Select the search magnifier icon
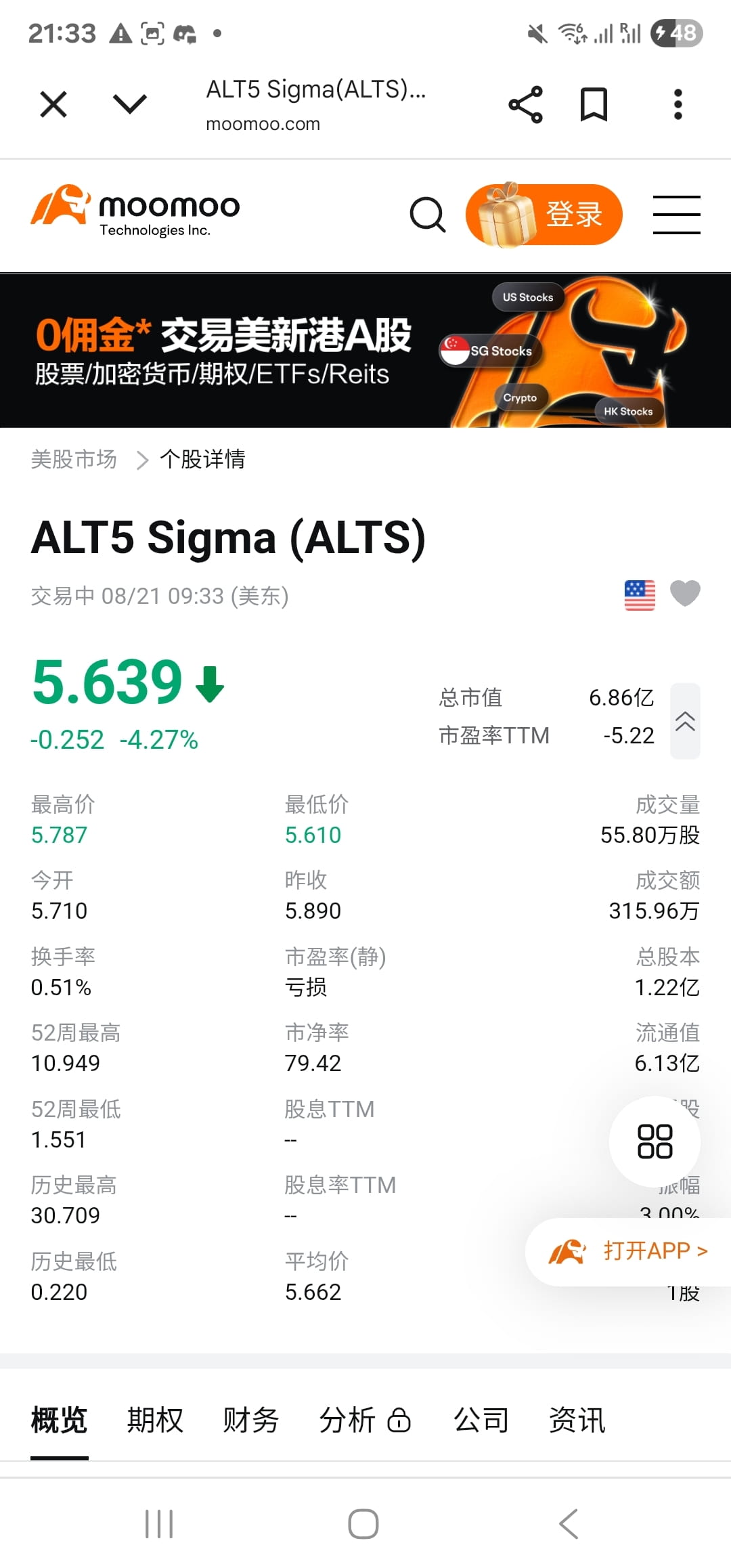731x1568 pixels. point(428,215)
